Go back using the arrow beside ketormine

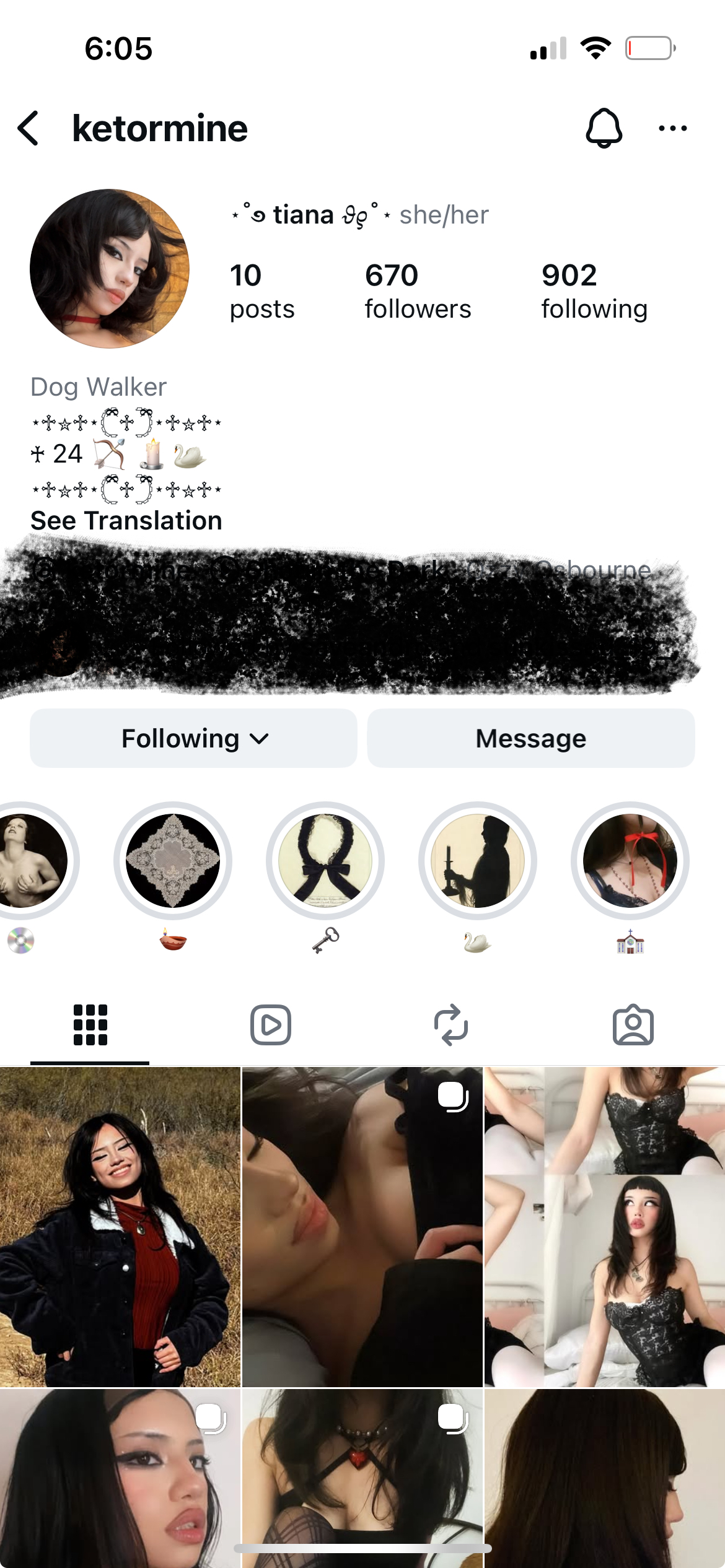click(29, 129)
